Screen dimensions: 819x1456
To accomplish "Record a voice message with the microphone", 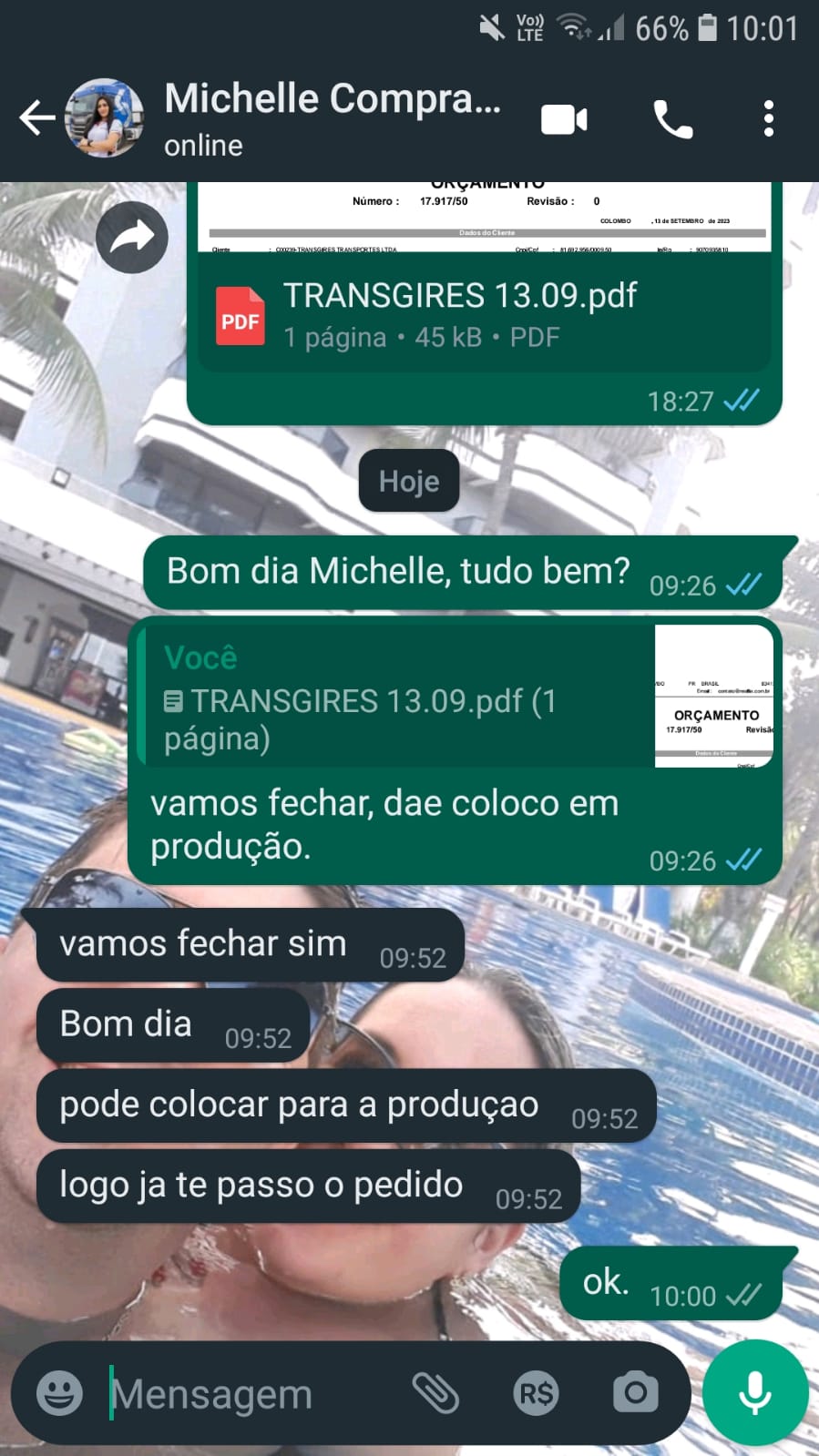I will (755, 1392).
